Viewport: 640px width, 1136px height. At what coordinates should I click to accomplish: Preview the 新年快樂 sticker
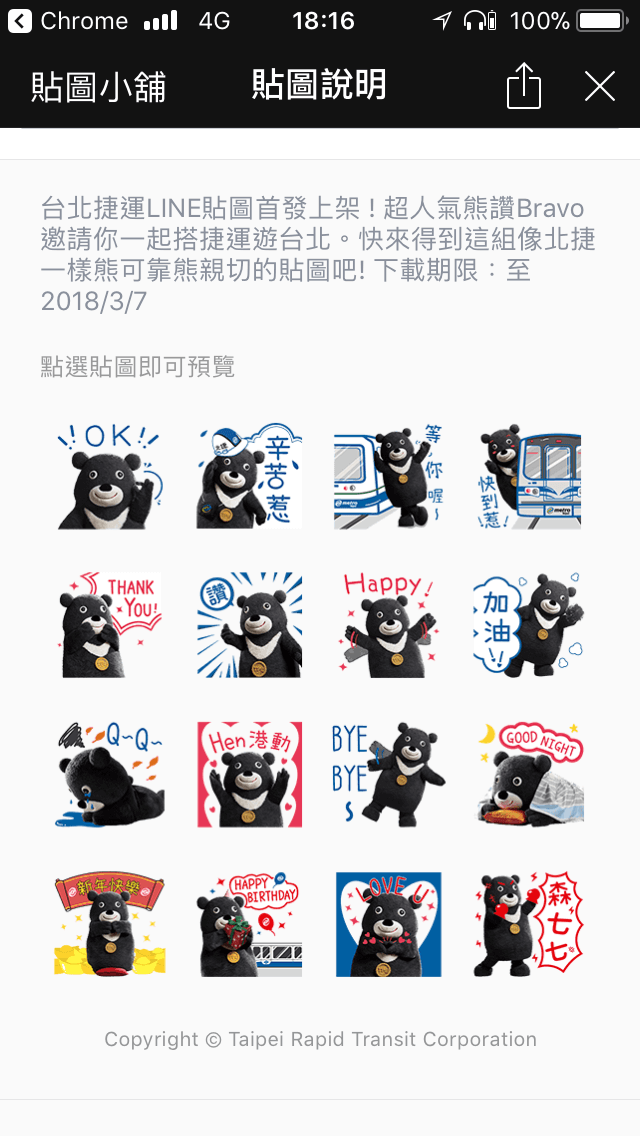coord(110,923)
